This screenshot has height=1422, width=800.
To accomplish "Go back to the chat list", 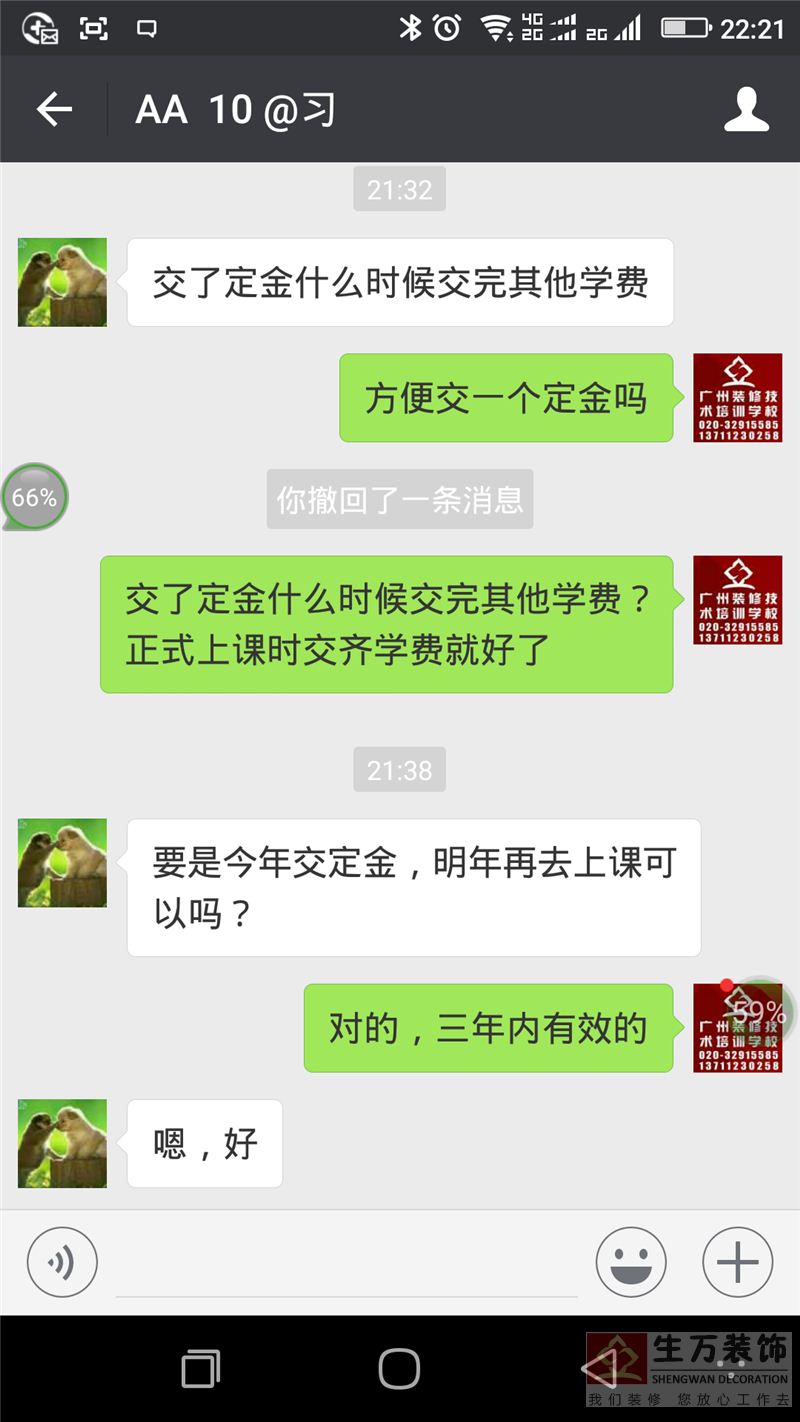I will (54, 109).
